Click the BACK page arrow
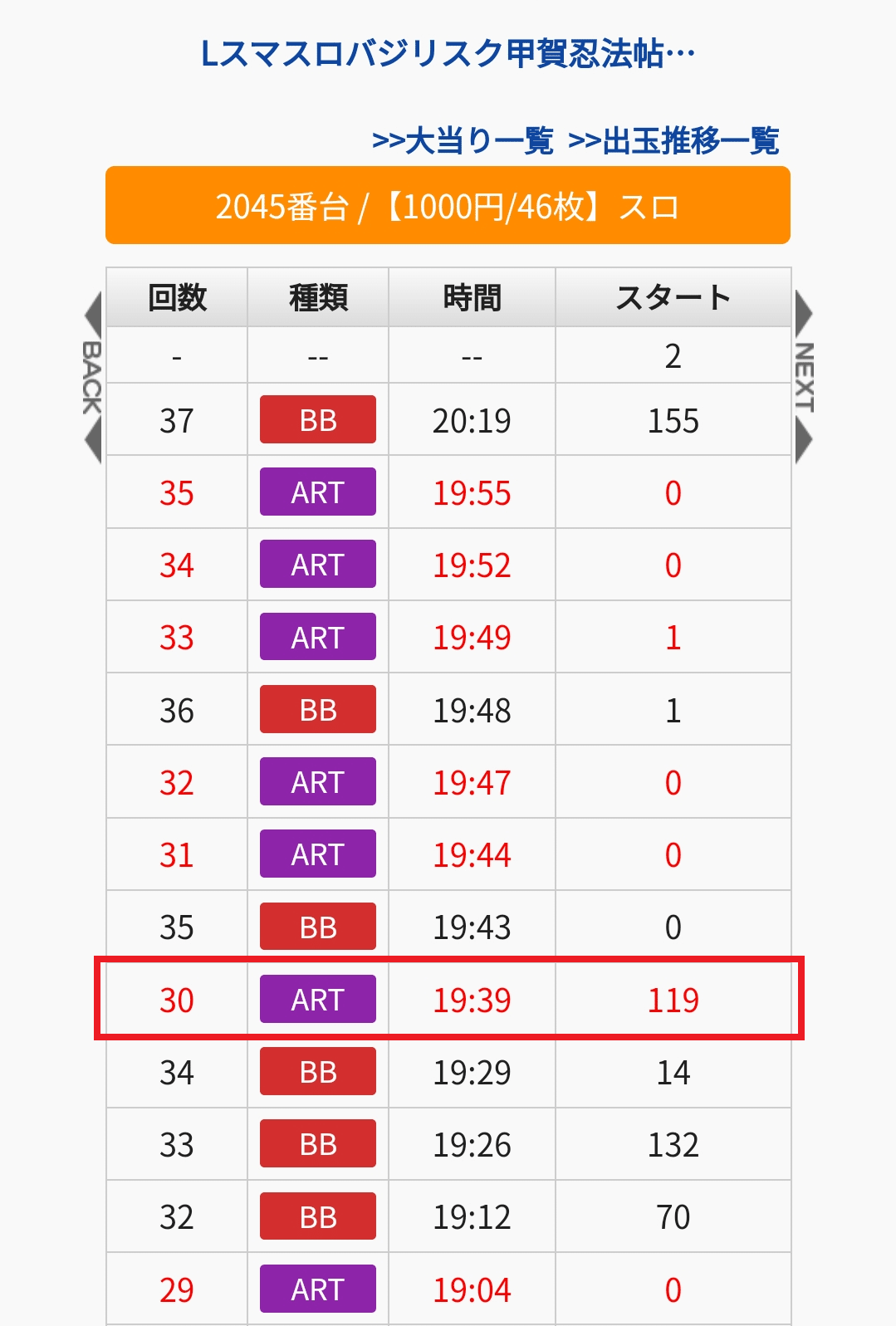The height and width of the screenshot is (1326, 896). point(91,378)
